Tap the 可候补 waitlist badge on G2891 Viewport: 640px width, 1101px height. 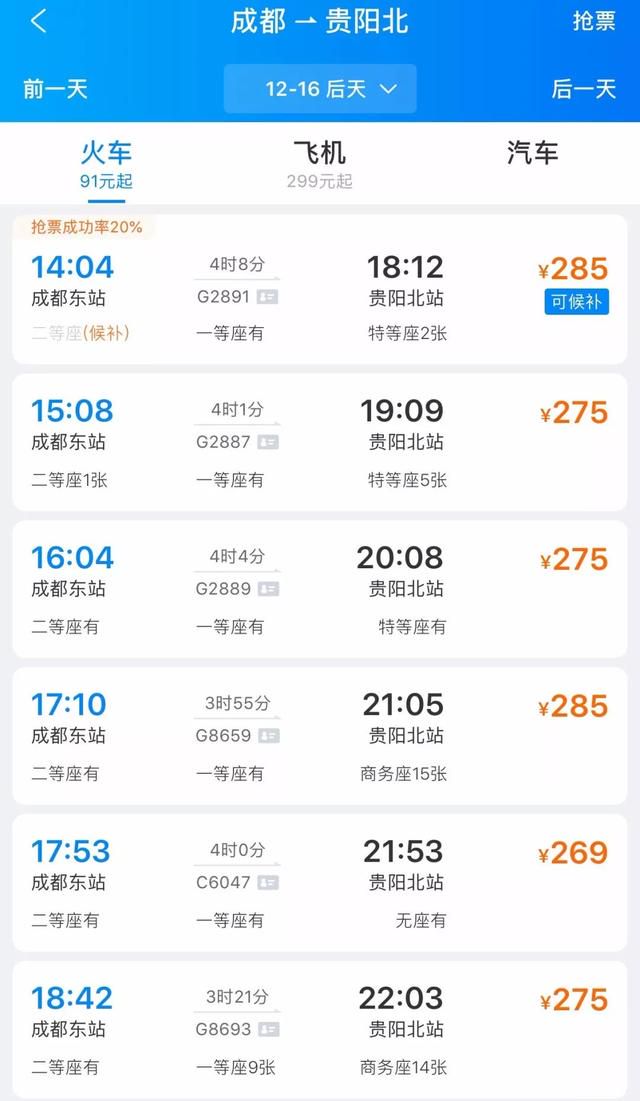tap(577, 301)
